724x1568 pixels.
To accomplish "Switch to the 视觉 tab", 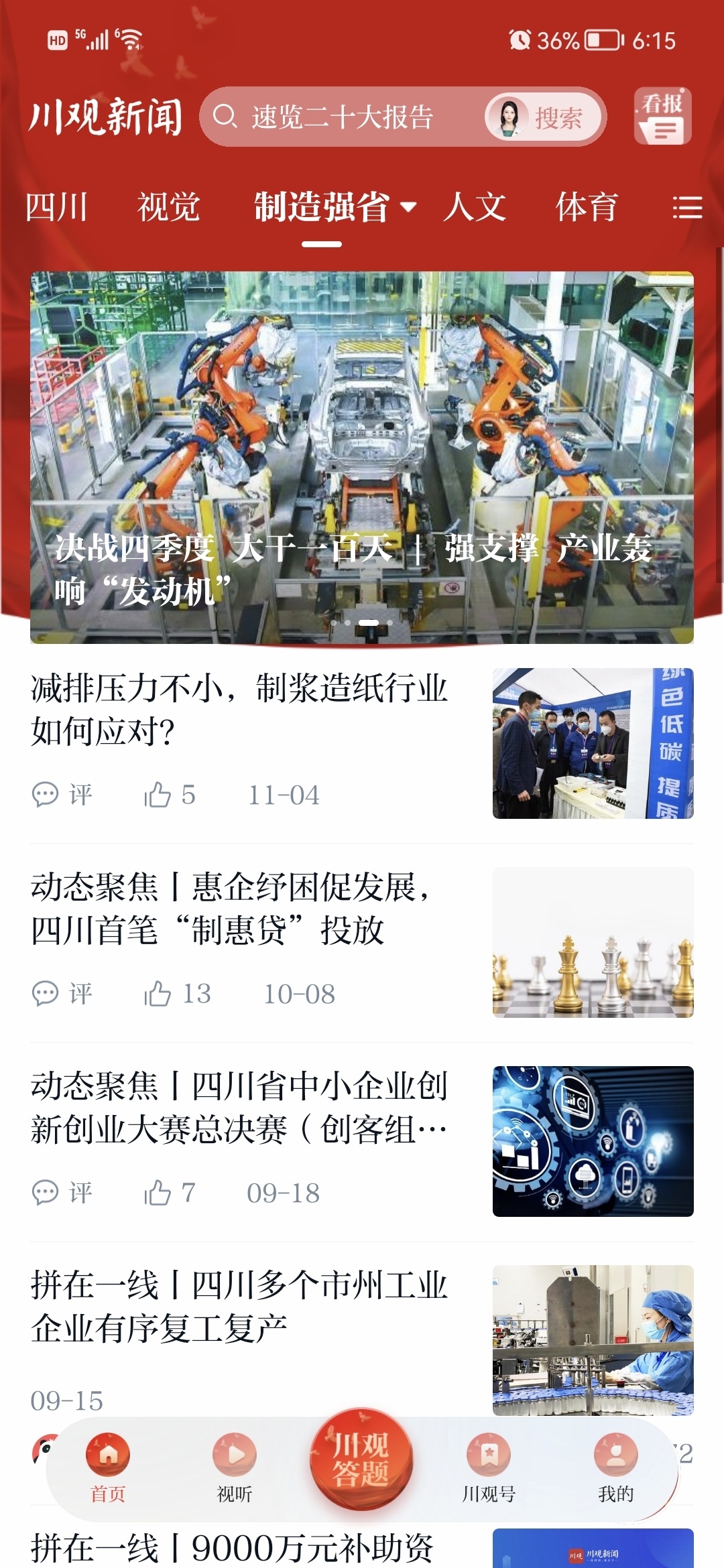I will 168,206.
